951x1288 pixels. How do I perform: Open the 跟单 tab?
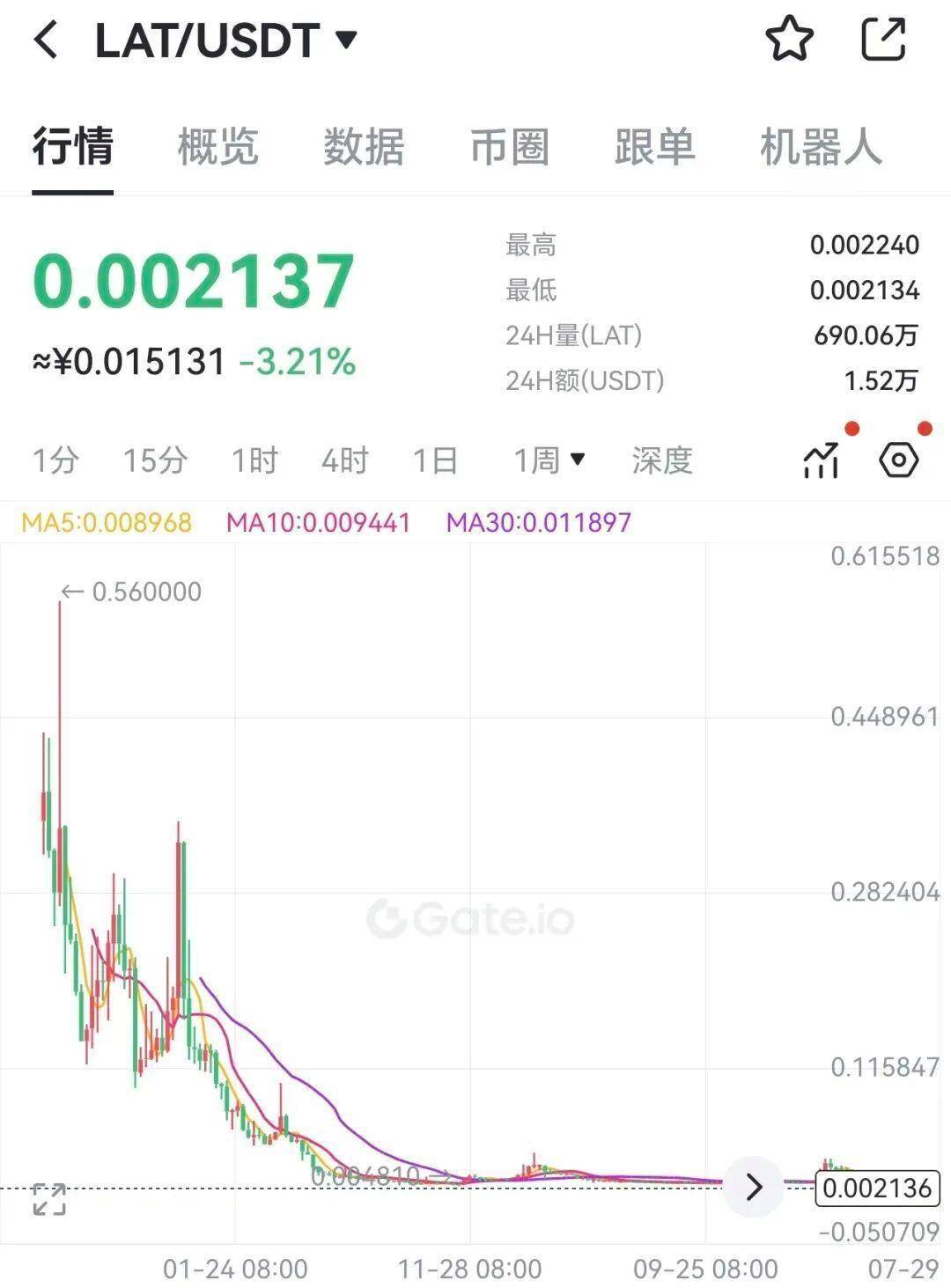point(654,147)
